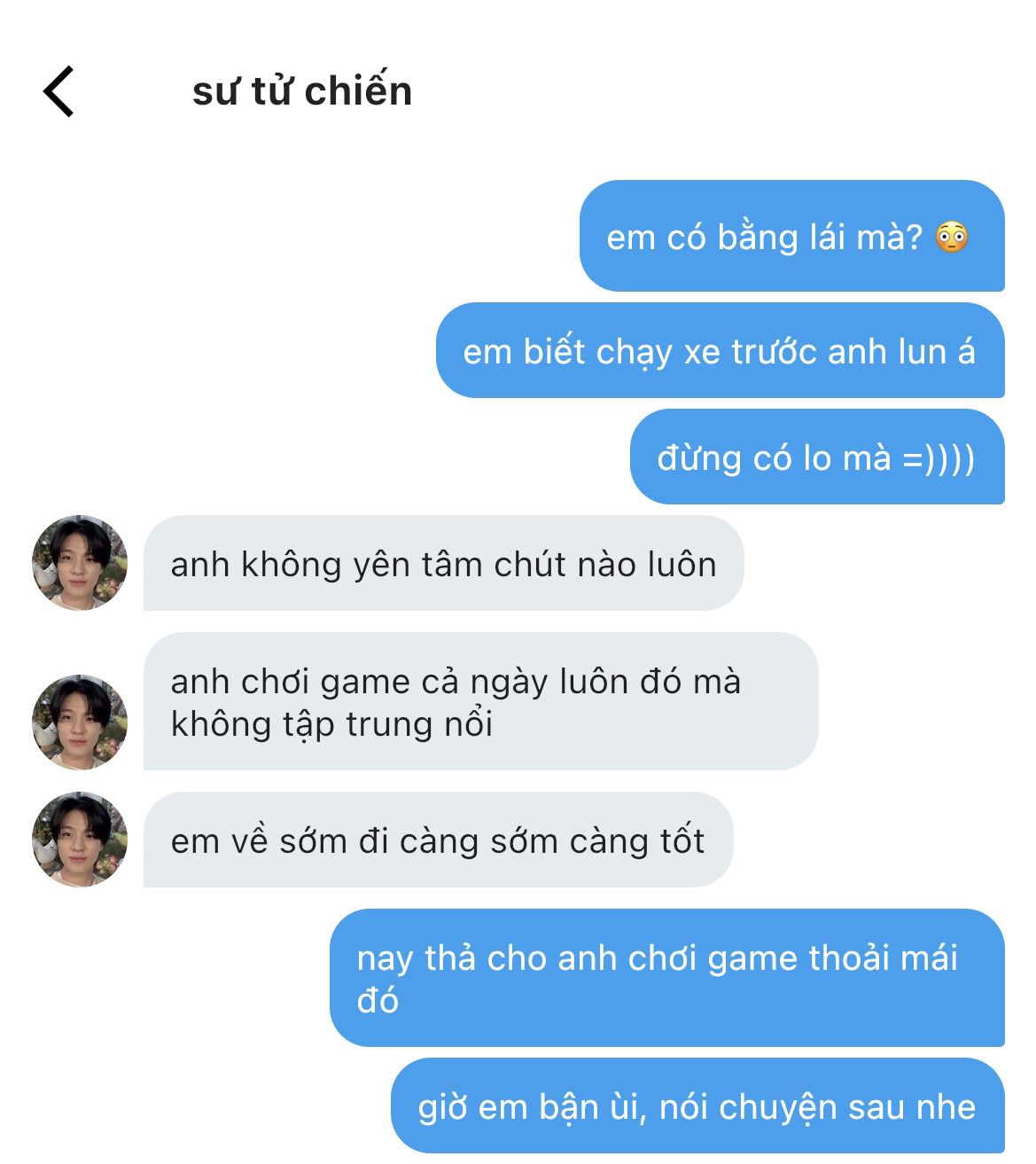The width and height of the screenshot is (1036, 1164).
Task: Go back from the sư tử chiến chat
Action: [x=58, y=91]
